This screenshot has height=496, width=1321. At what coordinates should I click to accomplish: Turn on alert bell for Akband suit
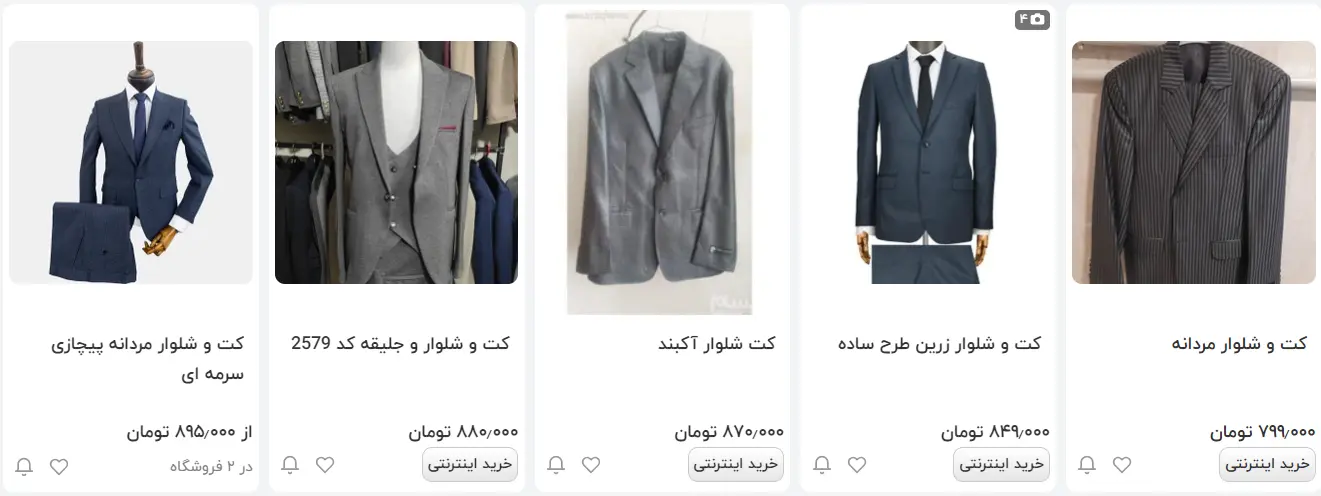click(x=556, y=465)
